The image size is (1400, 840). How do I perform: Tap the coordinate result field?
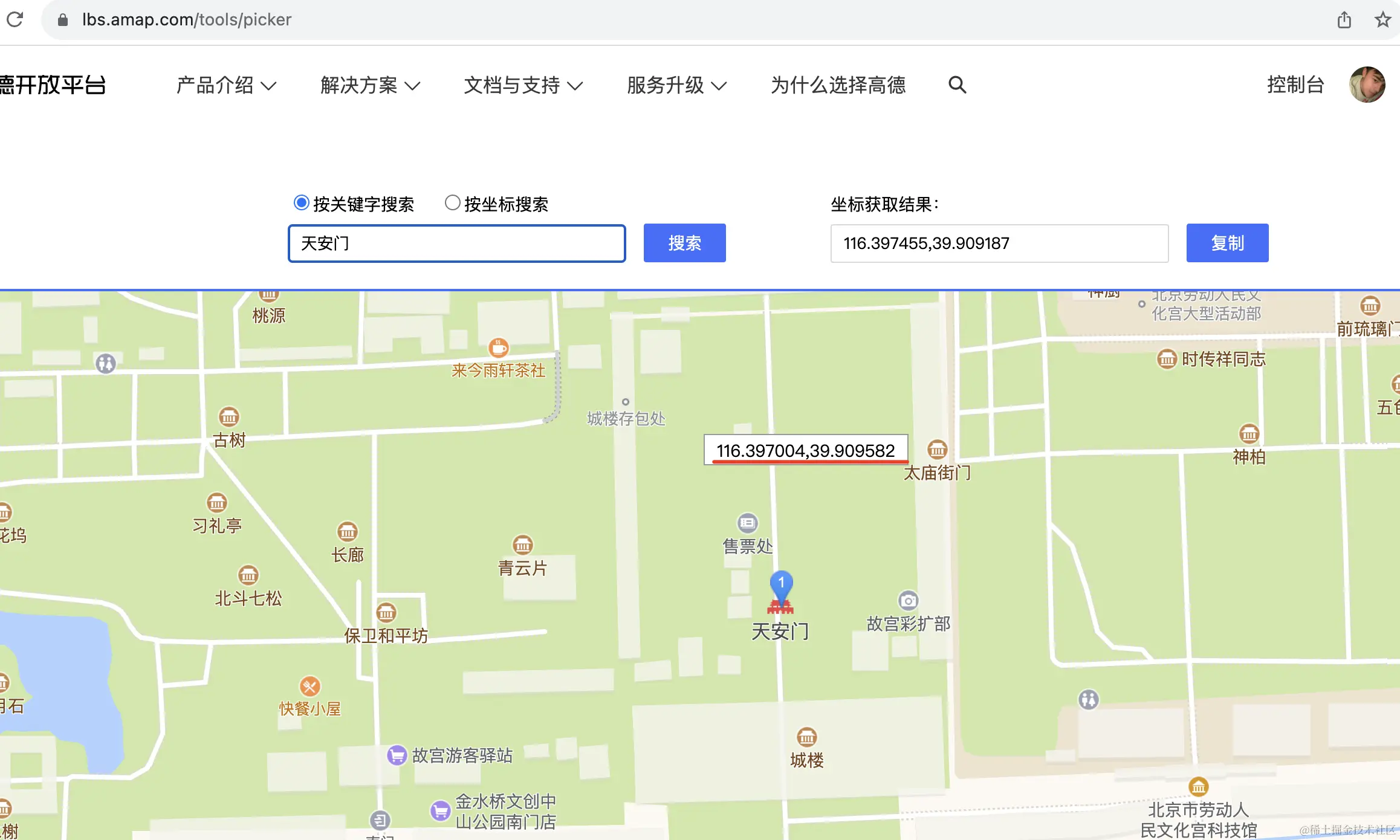[999, 244]
